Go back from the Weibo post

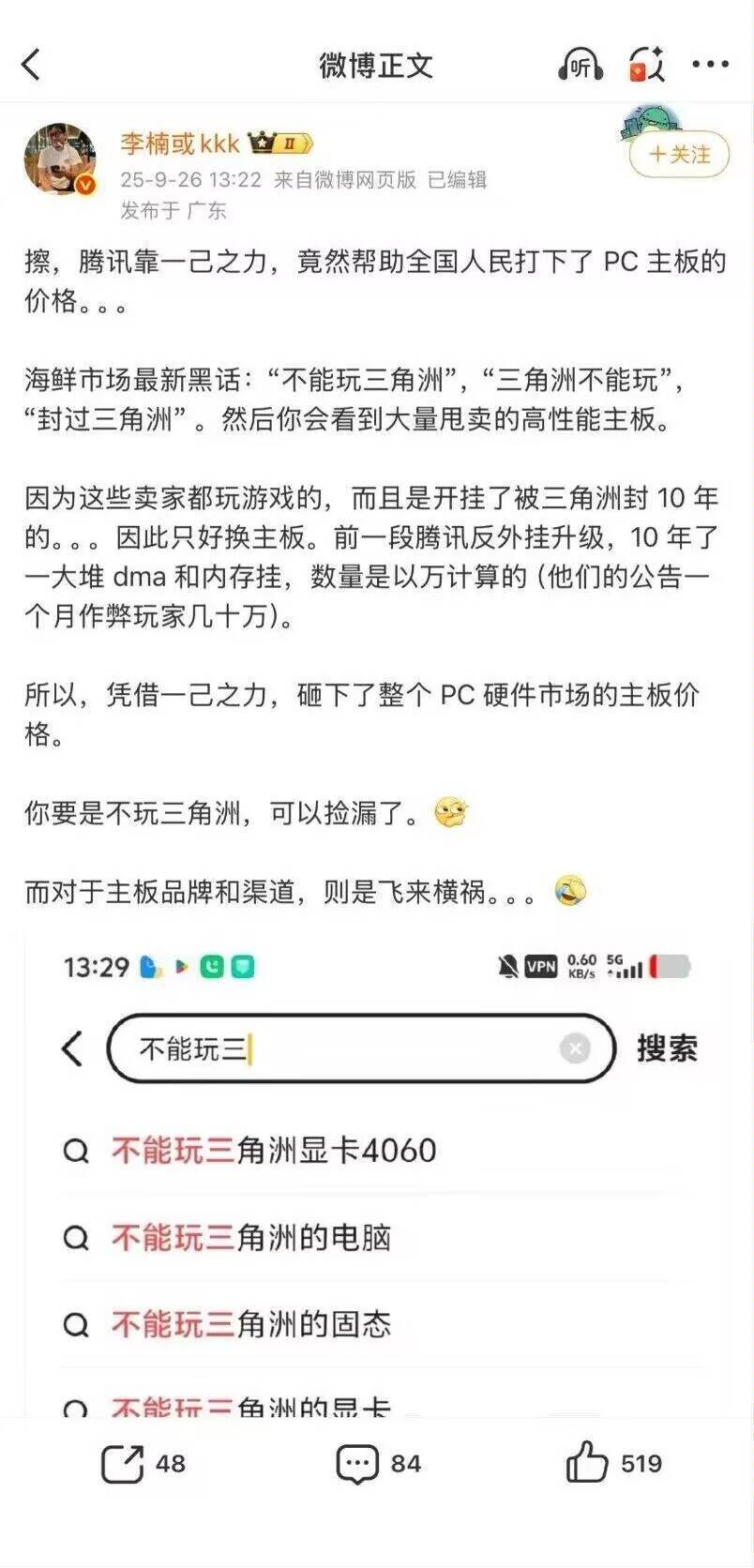coord(32,65)
